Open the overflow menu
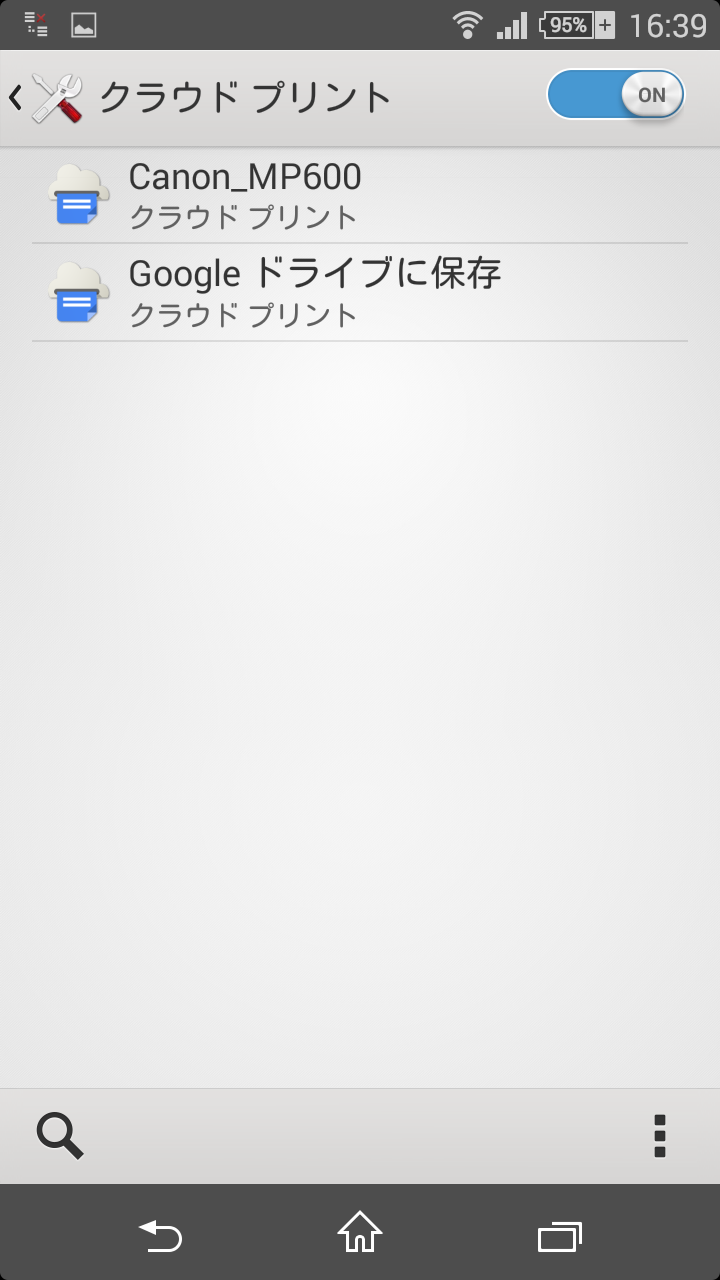This screenshot has width=720, height=1280. pos(659,1136)
